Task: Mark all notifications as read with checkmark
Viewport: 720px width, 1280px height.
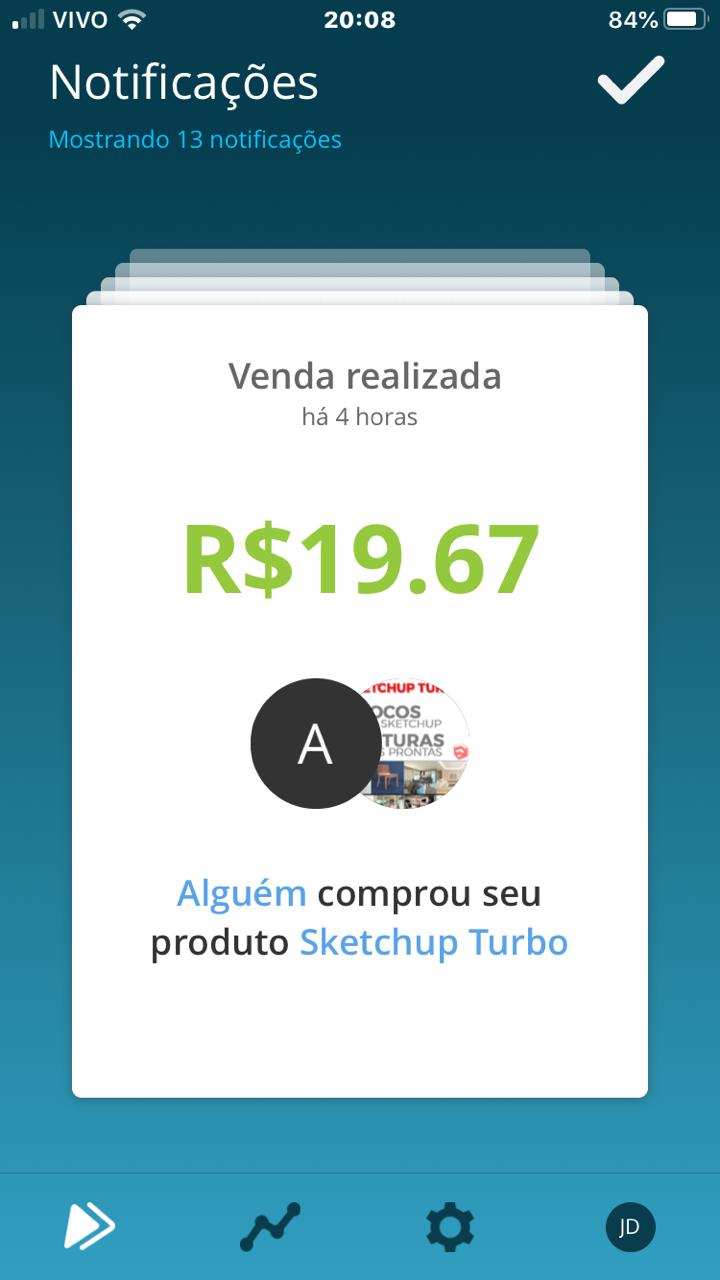Action: (x=631, y=80)
